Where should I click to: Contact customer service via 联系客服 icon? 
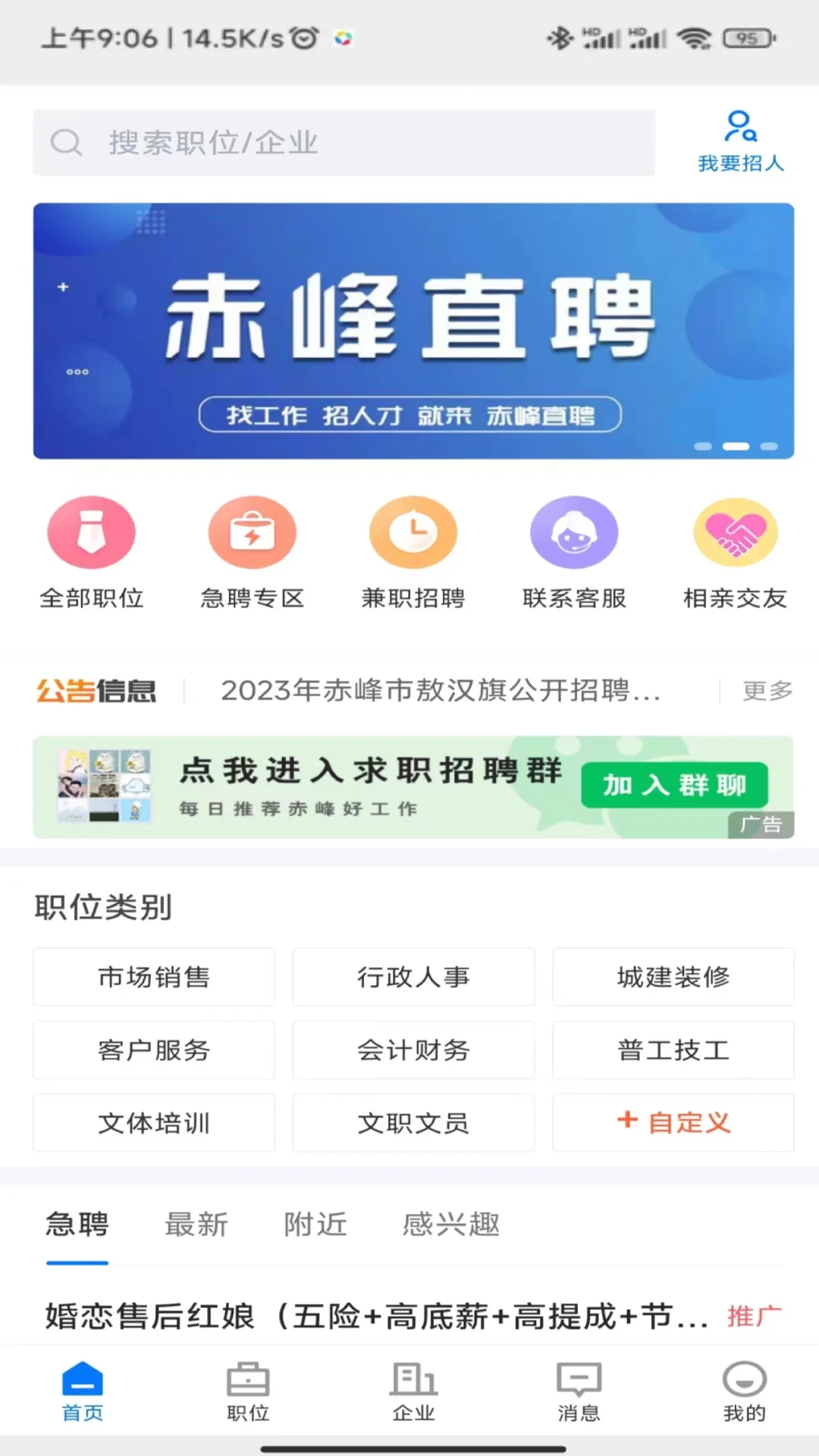point(574,550)
